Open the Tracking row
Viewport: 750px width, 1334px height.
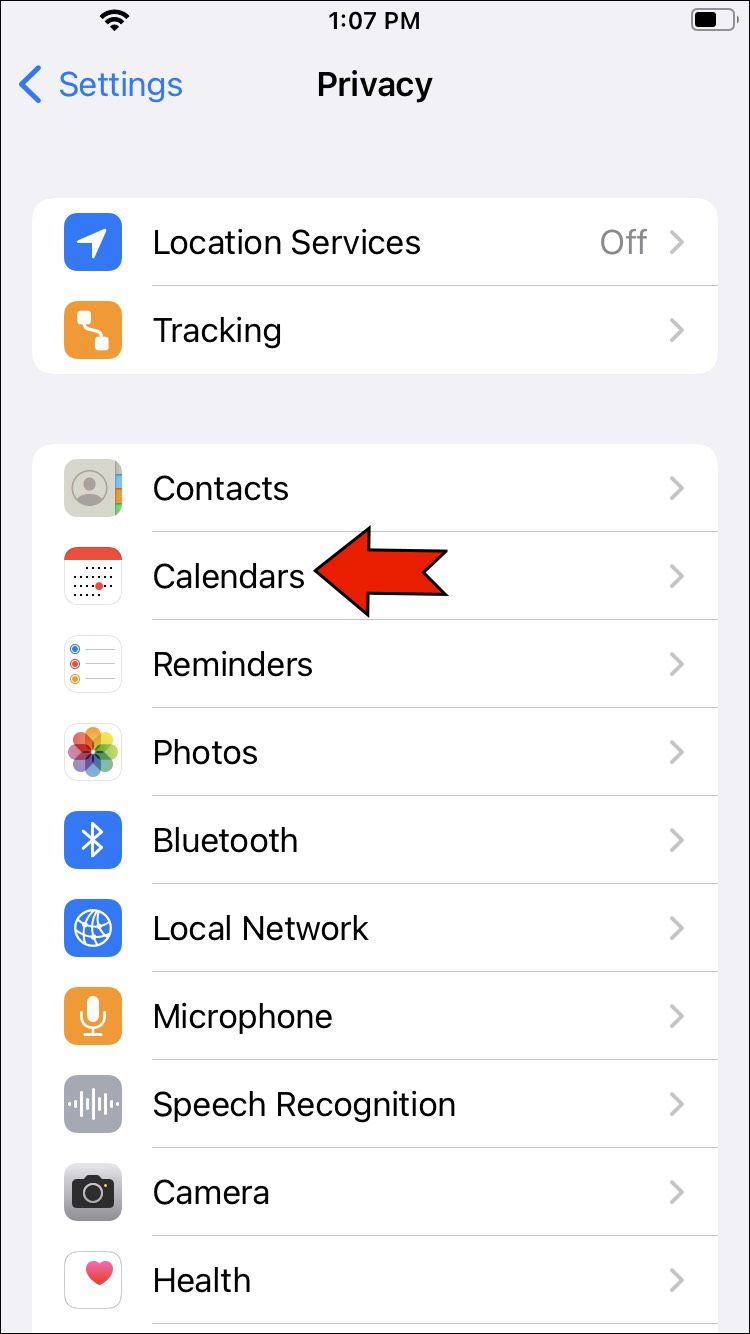click(375, 331)
